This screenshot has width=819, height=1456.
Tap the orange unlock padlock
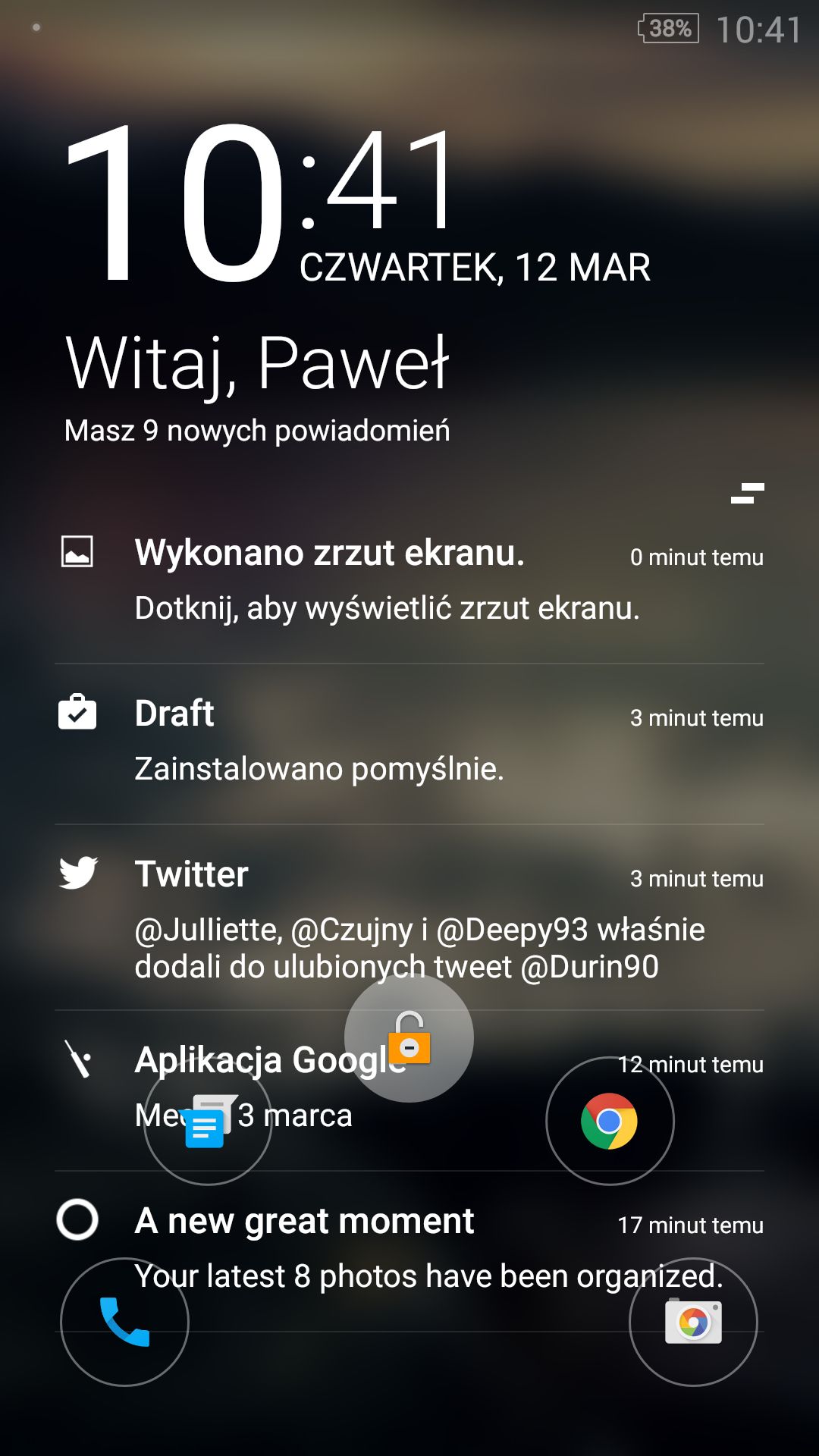click(x=409, y=1037)
